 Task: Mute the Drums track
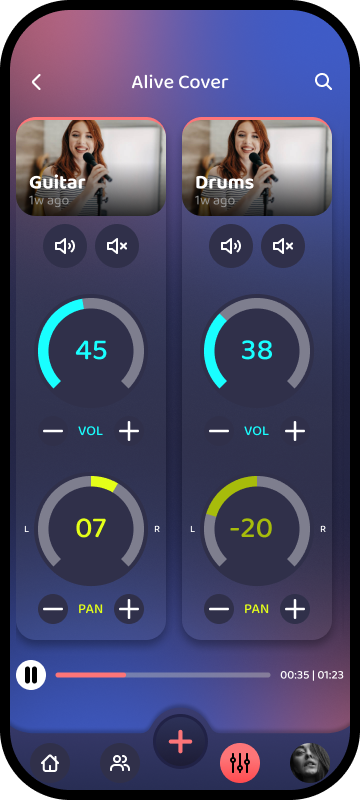(283, 246)
